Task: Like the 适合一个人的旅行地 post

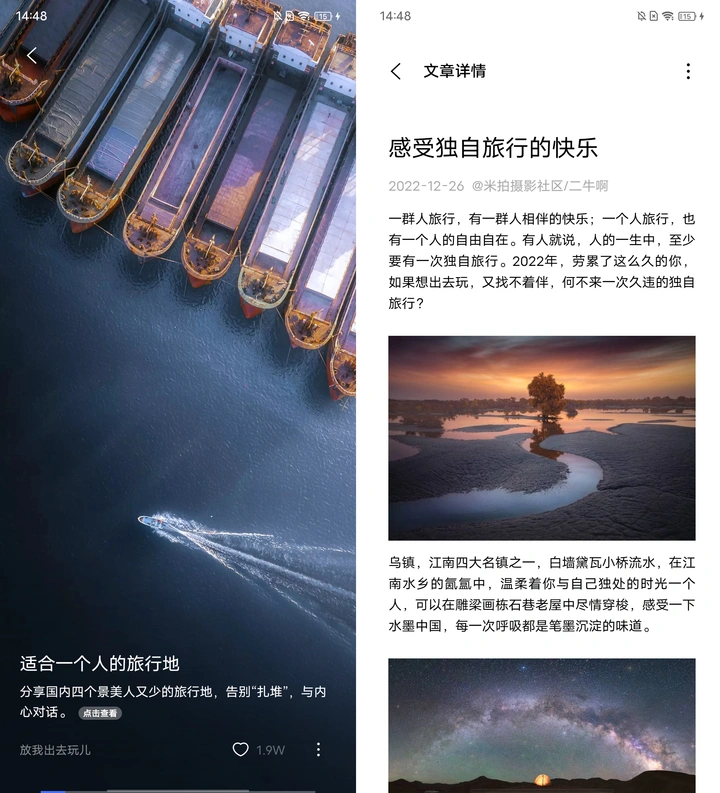Action: [x=240, y=749]
